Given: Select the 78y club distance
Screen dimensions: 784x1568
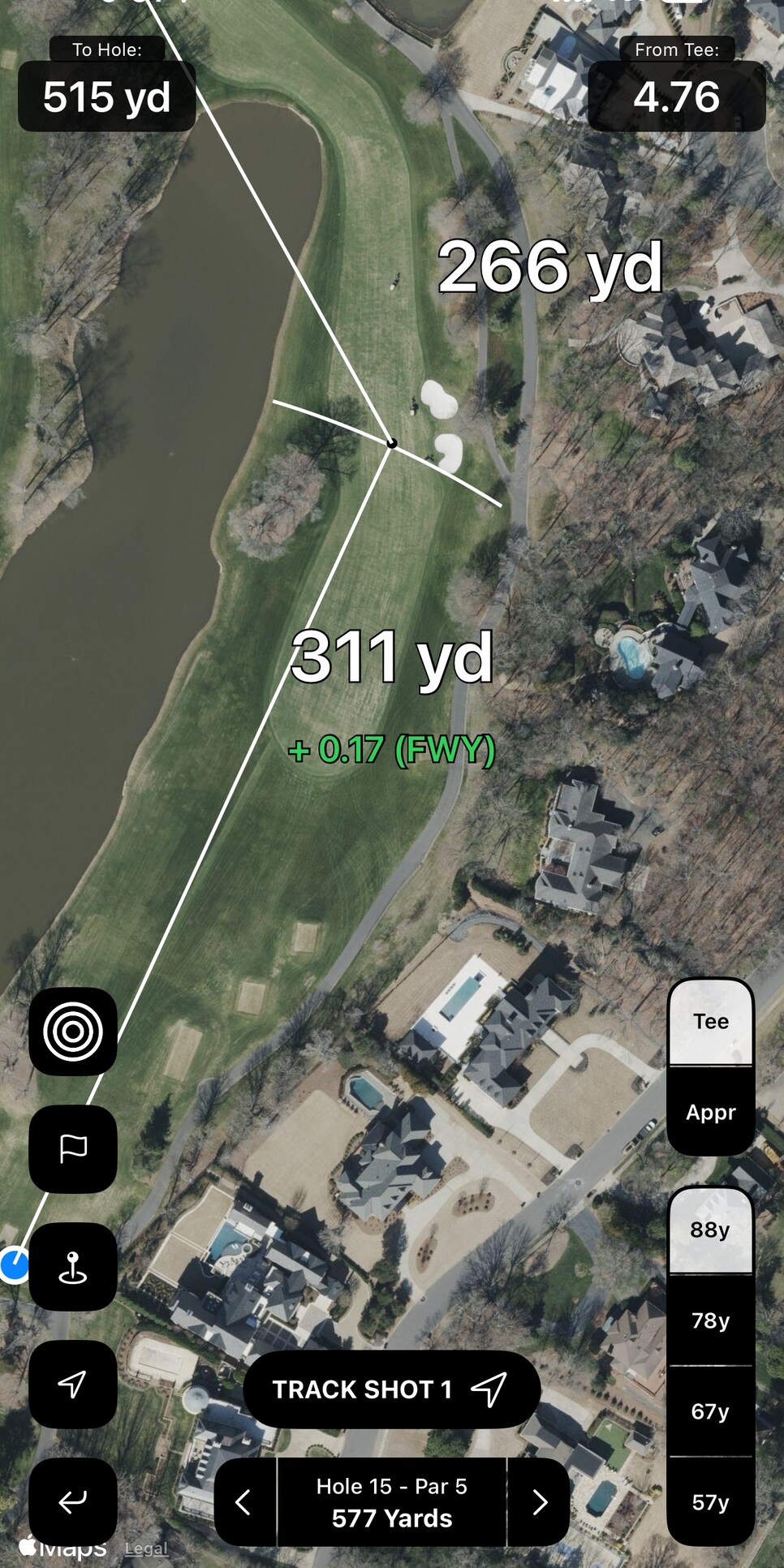Looking at the screenshot, I should (x=710, y=1320).
